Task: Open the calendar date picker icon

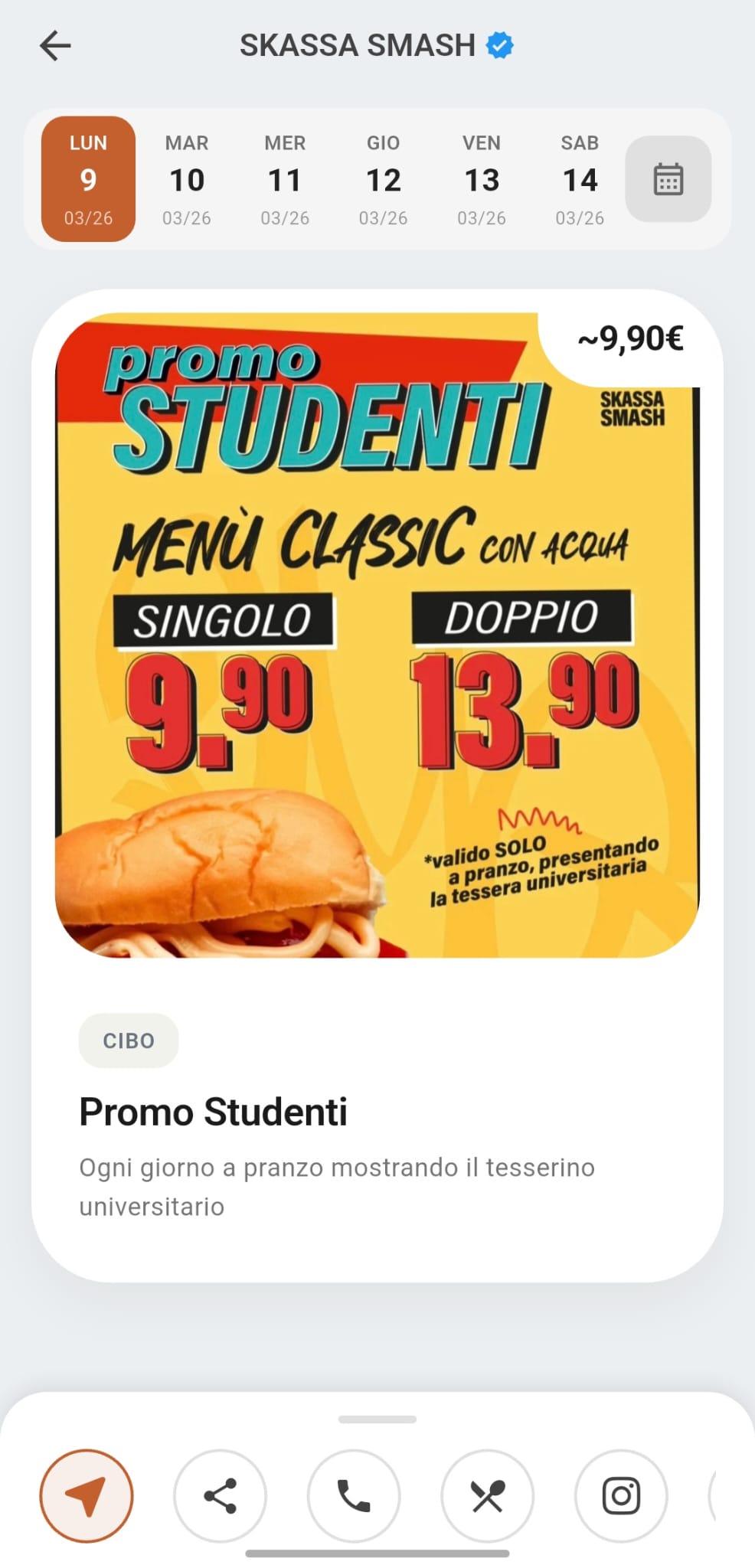Action: [x=667, y=179]
